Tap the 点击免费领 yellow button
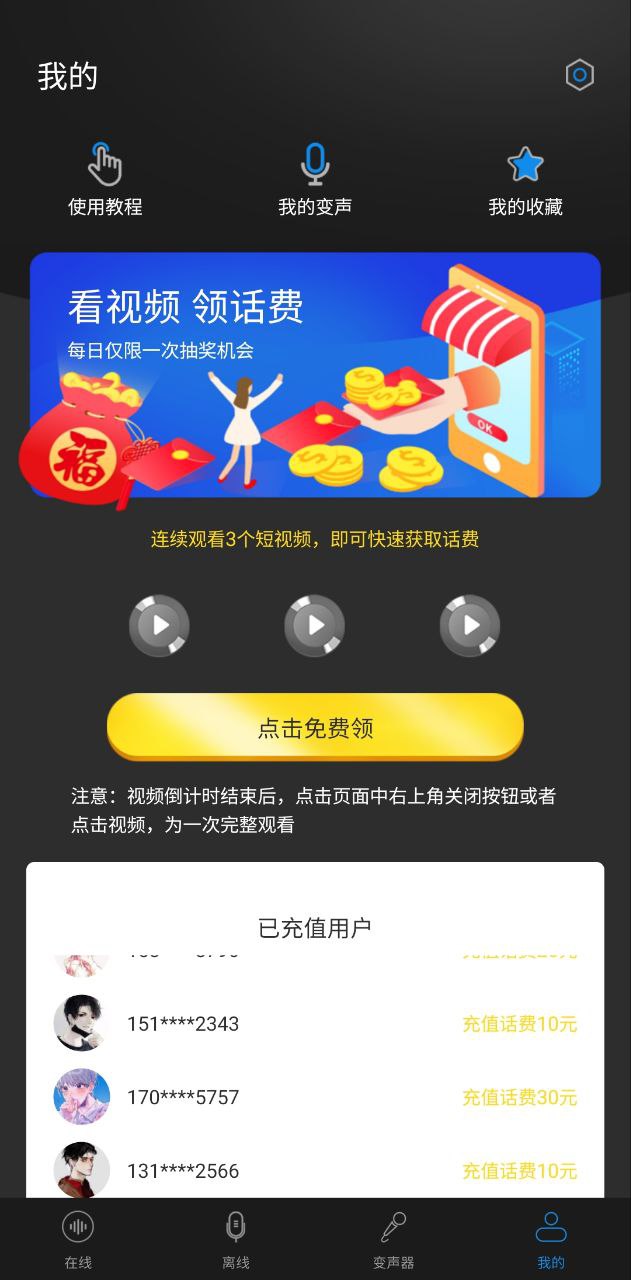The height and width of the screenshot is (1280, 631). click(315, 727)
